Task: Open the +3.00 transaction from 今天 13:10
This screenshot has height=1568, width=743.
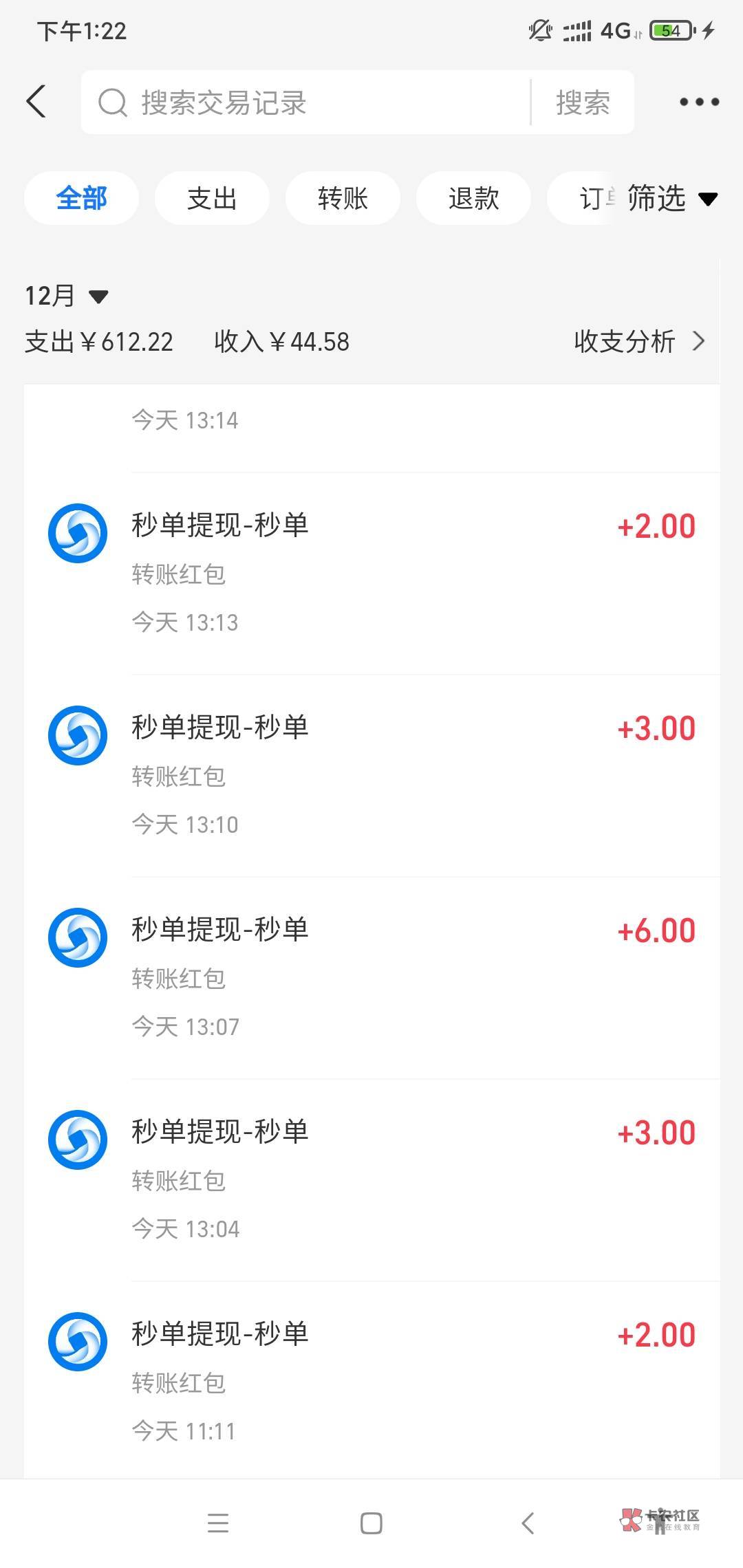Action: point(371,775)
